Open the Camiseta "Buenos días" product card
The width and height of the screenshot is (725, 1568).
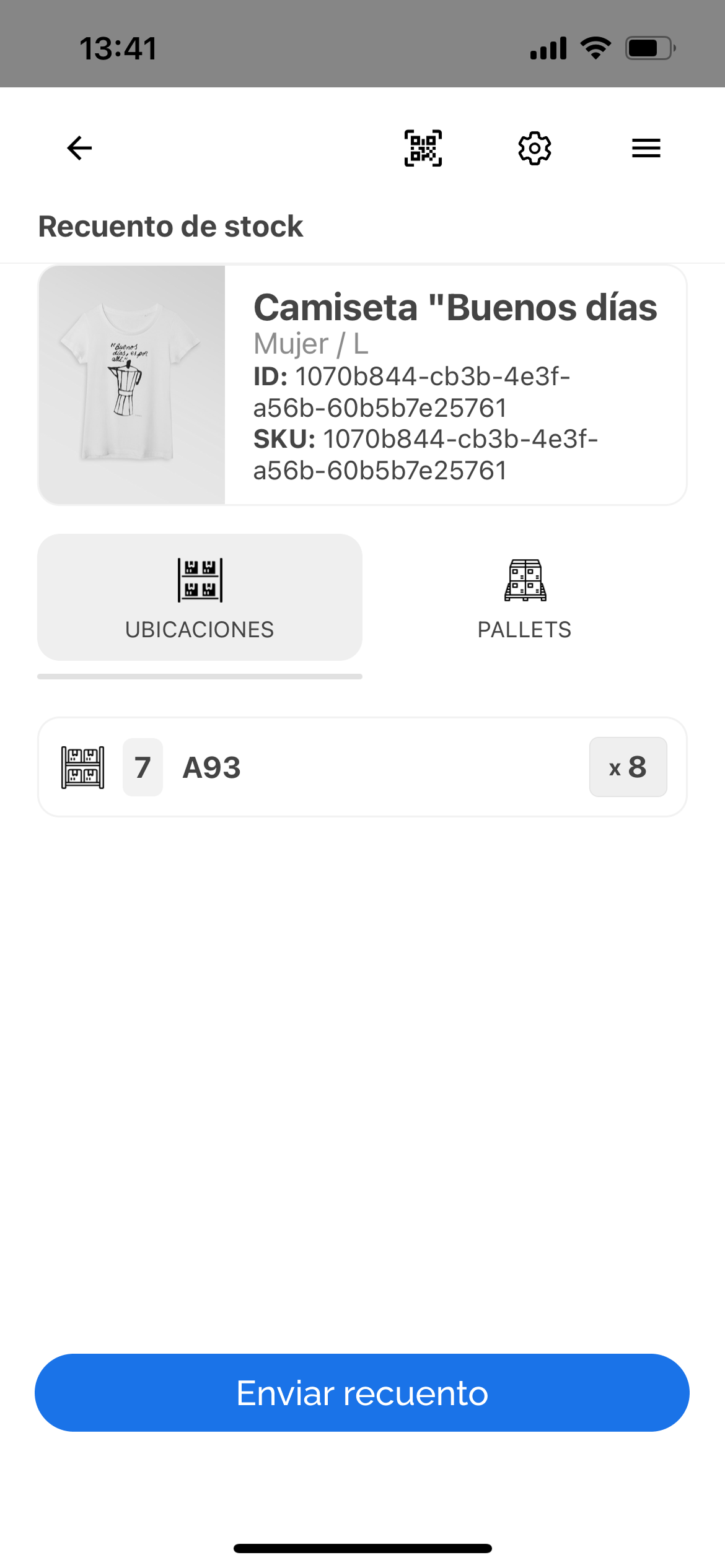[362, 385]
